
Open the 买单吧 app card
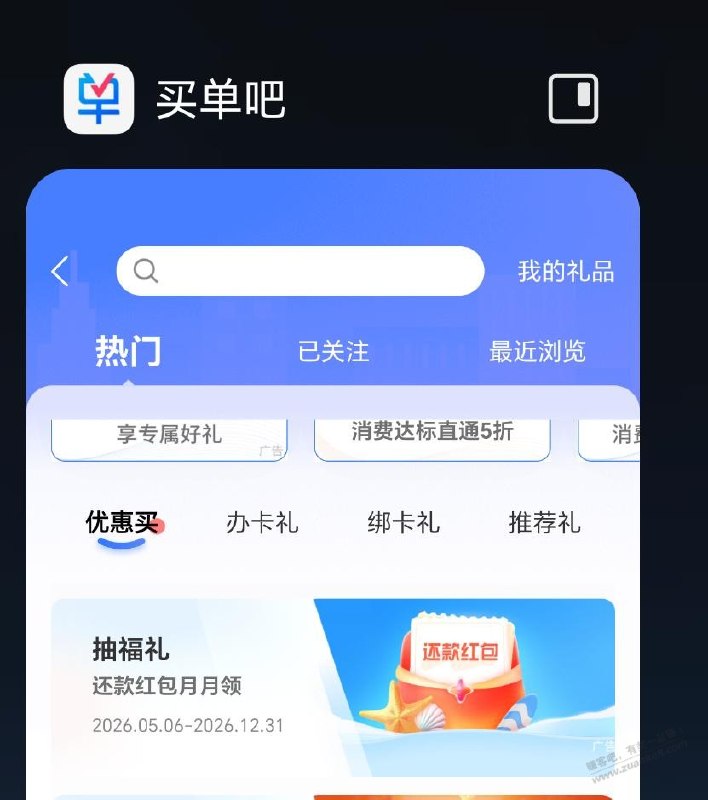(333, 484)
